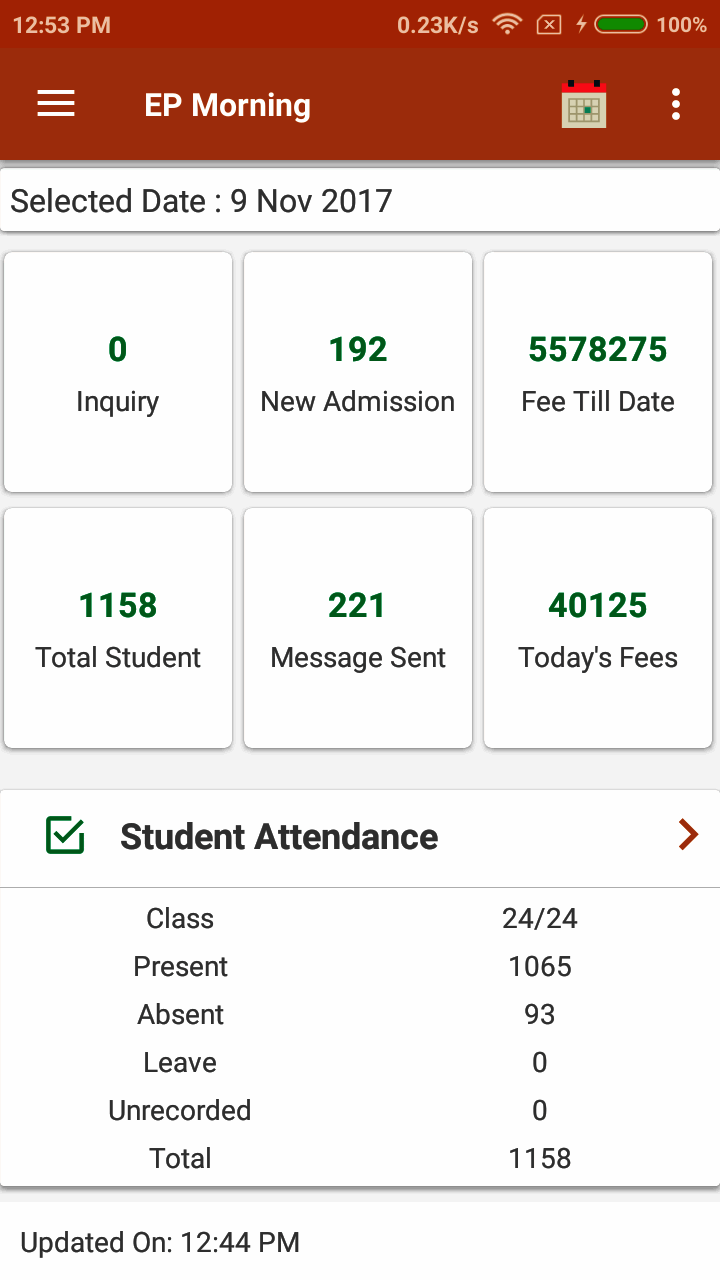Viewport: 720px width, 1280px height.
Task: Open the Message Sent card
Action: (358, 628)
